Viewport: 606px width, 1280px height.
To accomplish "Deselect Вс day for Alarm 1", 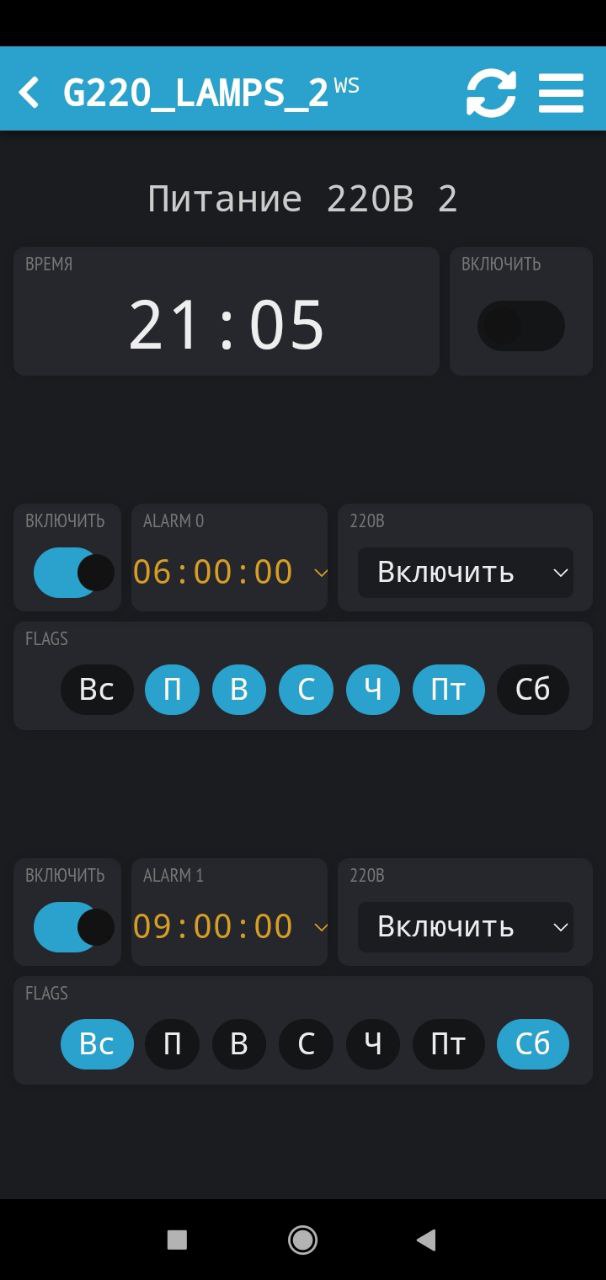I will (x=97, y=1044).
